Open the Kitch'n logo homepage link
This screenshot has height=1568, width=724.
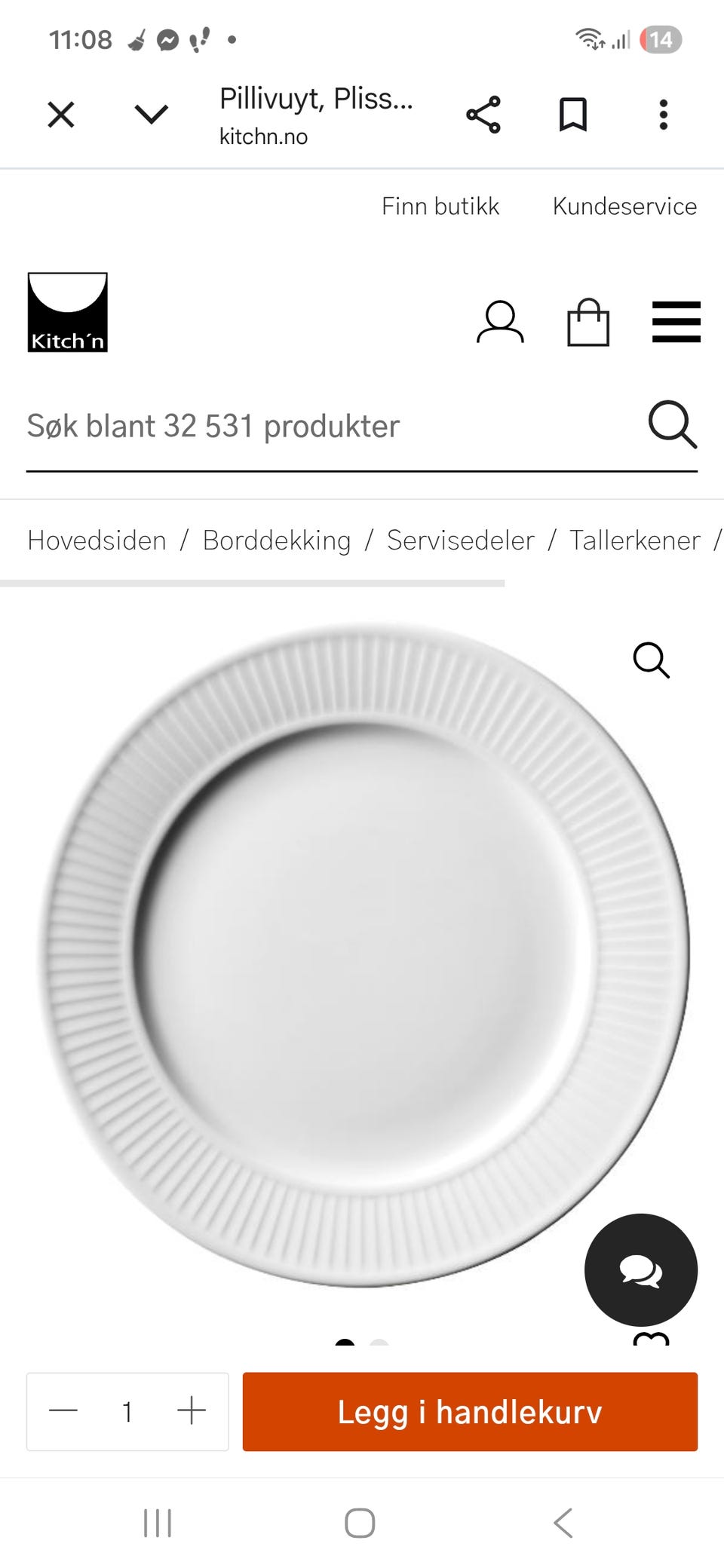coord(67,313)
